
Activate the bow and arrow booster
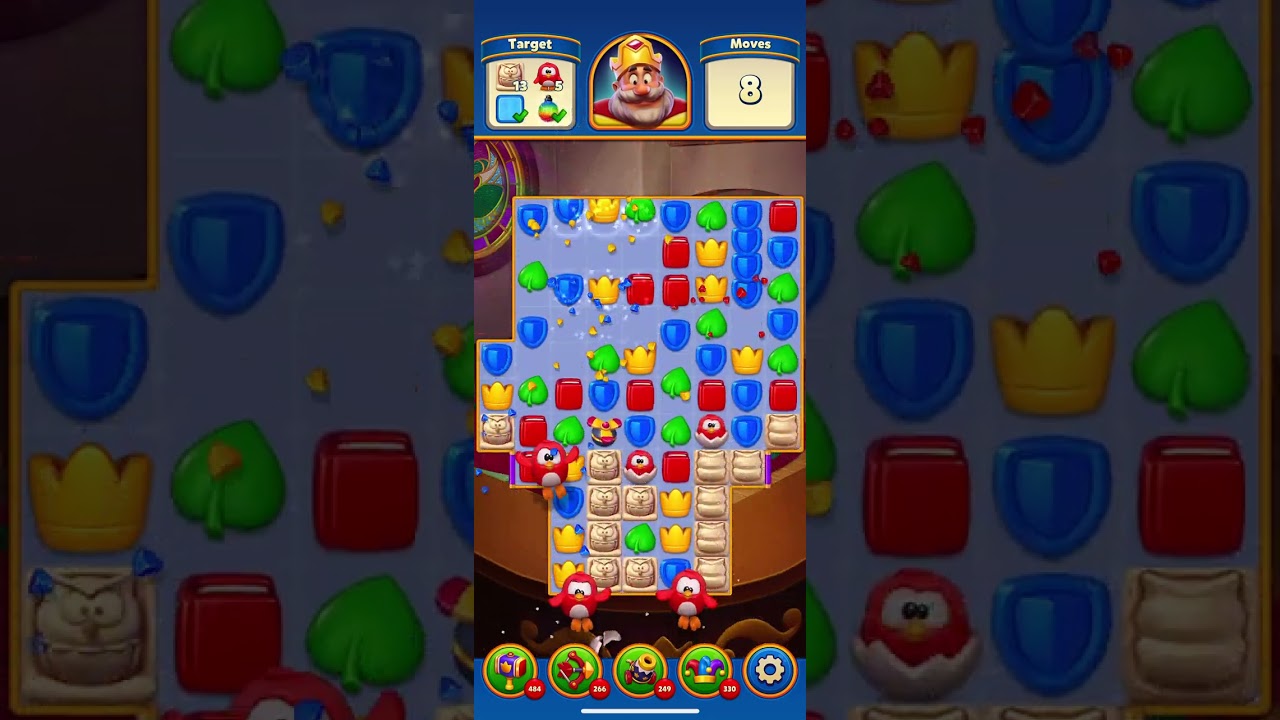575,670
